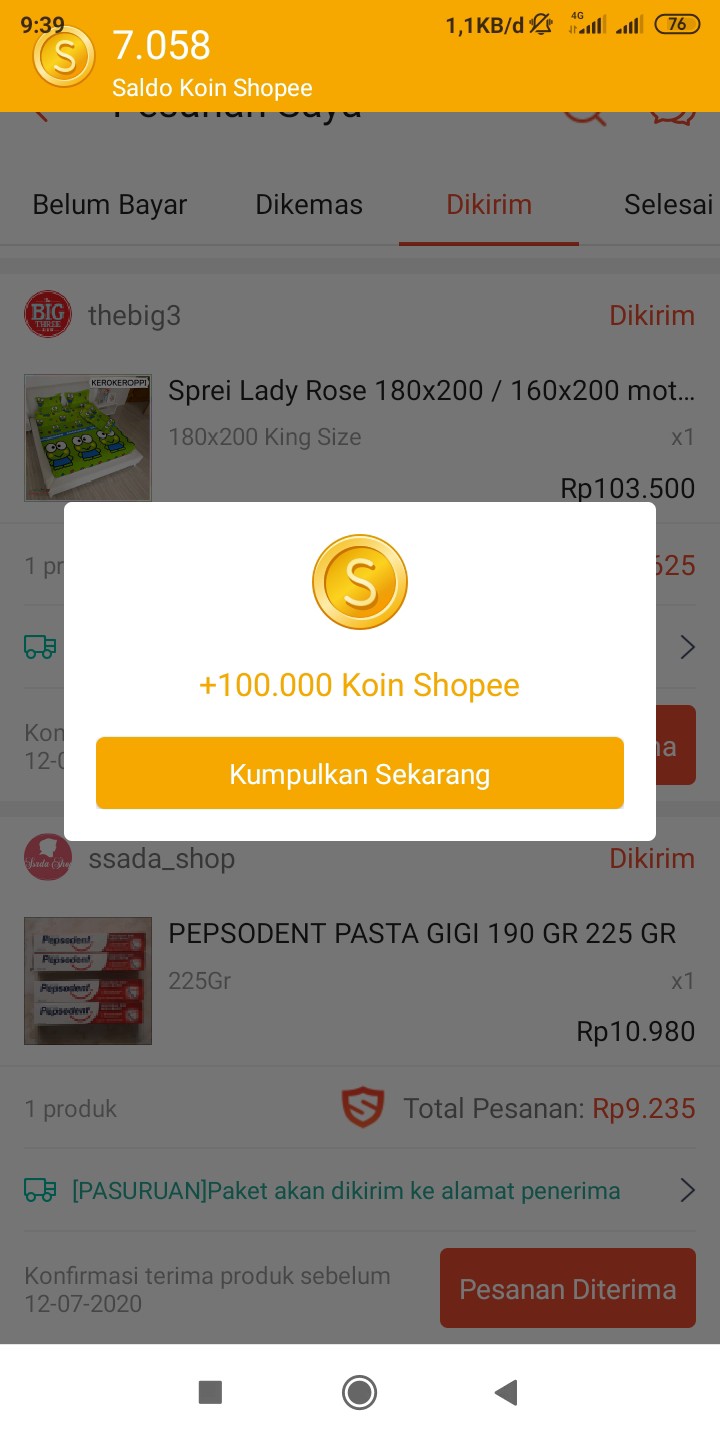Tap the Shopee Coin icon in the popup
Viewport: 720px width, 1440px height.
click(360, 582)
